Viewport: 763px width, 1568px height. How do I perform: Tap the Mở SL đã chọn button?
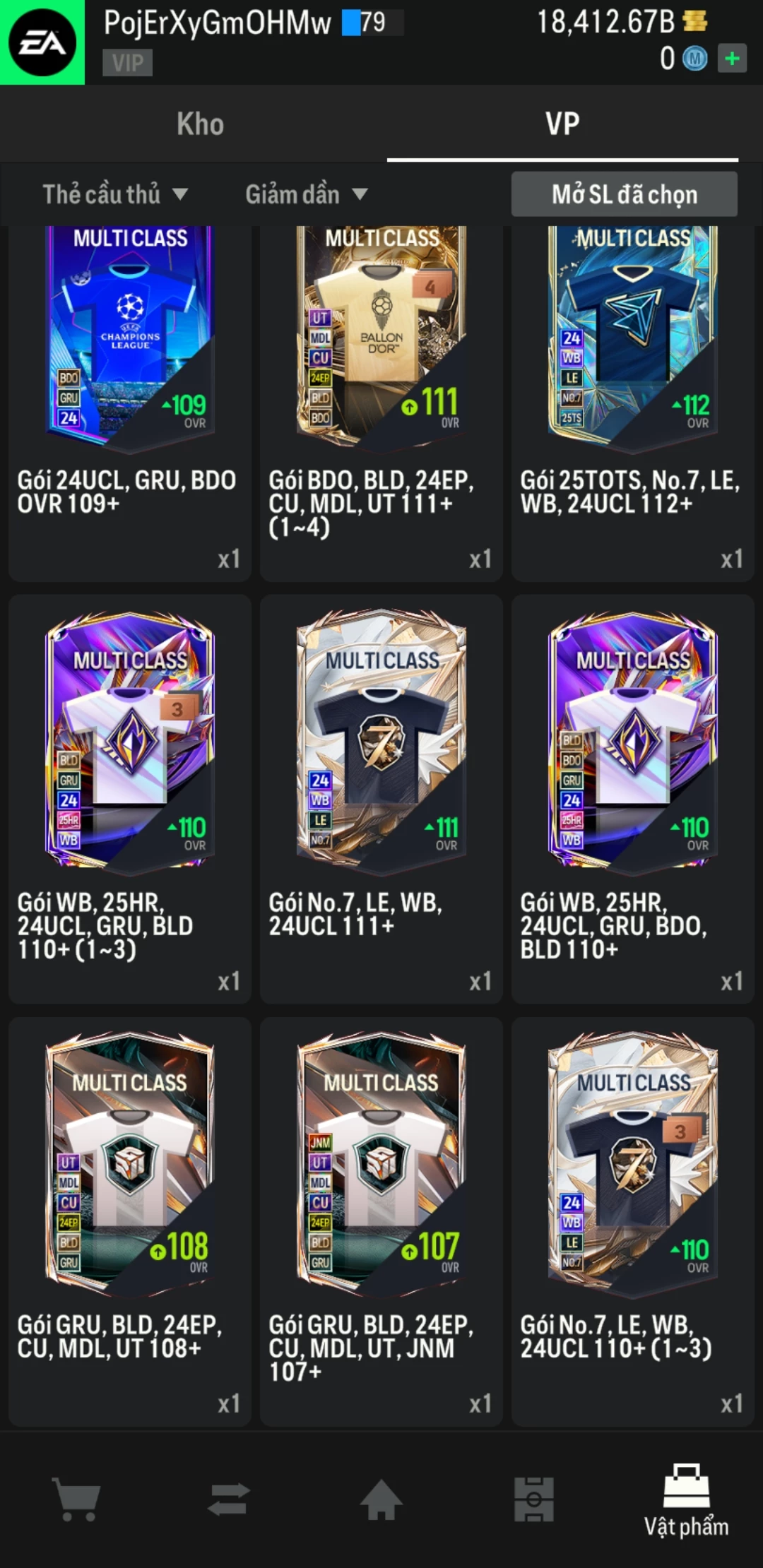624,194
